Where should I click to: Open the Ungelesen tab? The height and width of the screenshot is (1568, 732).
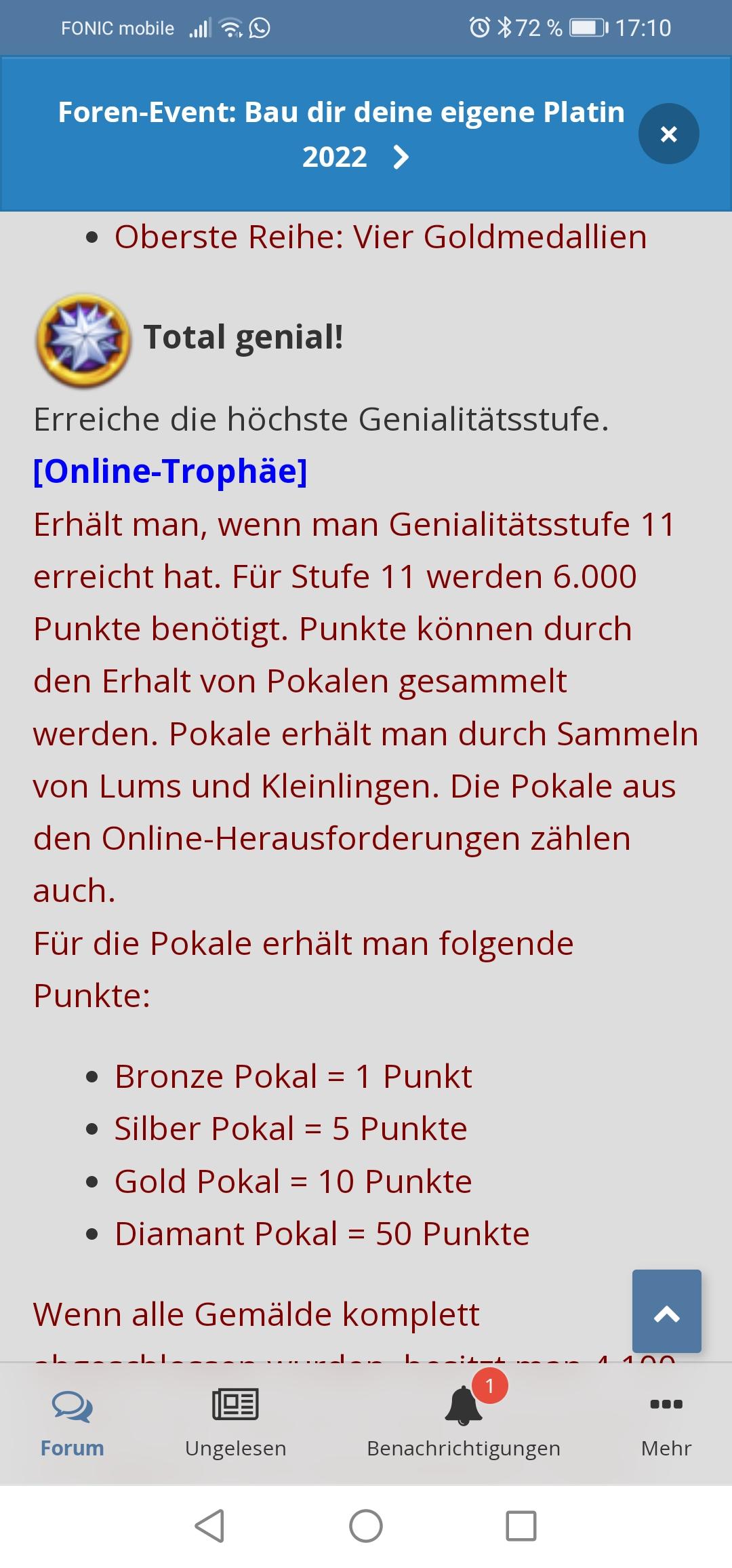point(235,1422)
